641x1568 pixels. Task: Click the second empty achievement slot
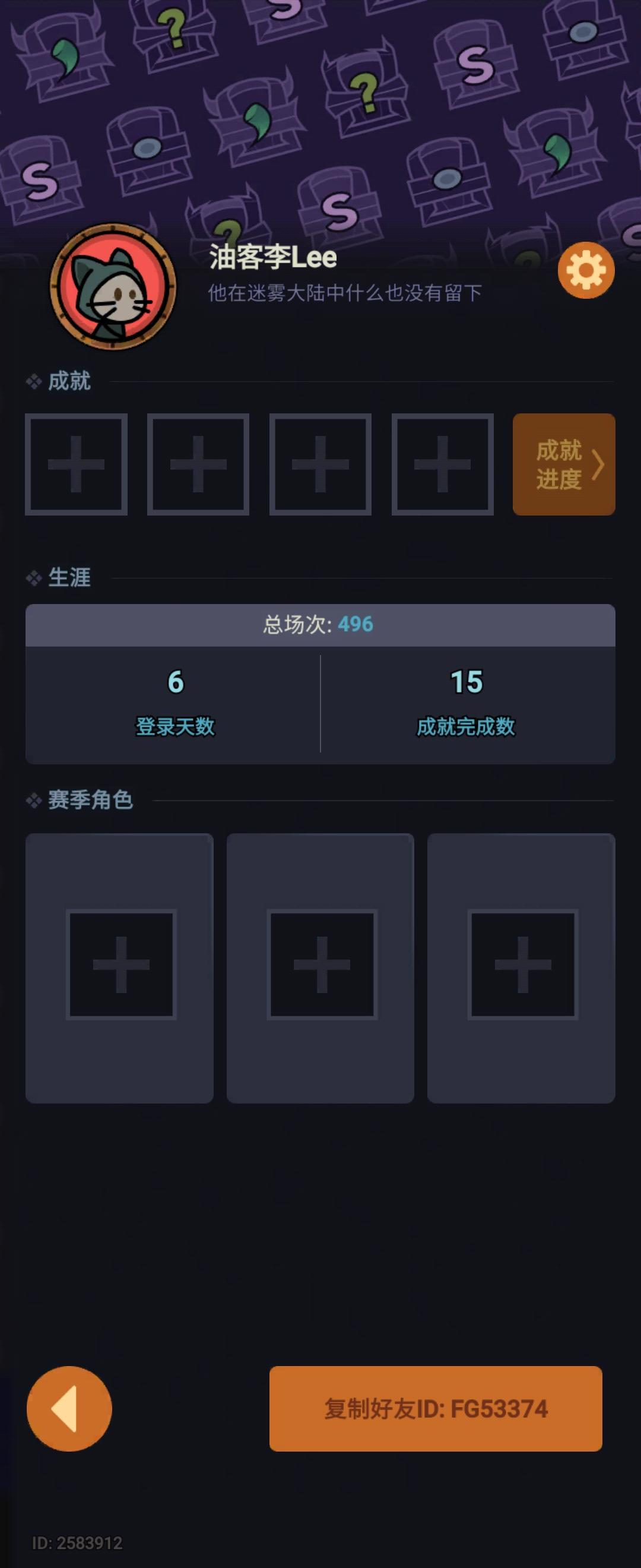coord(198,463)
